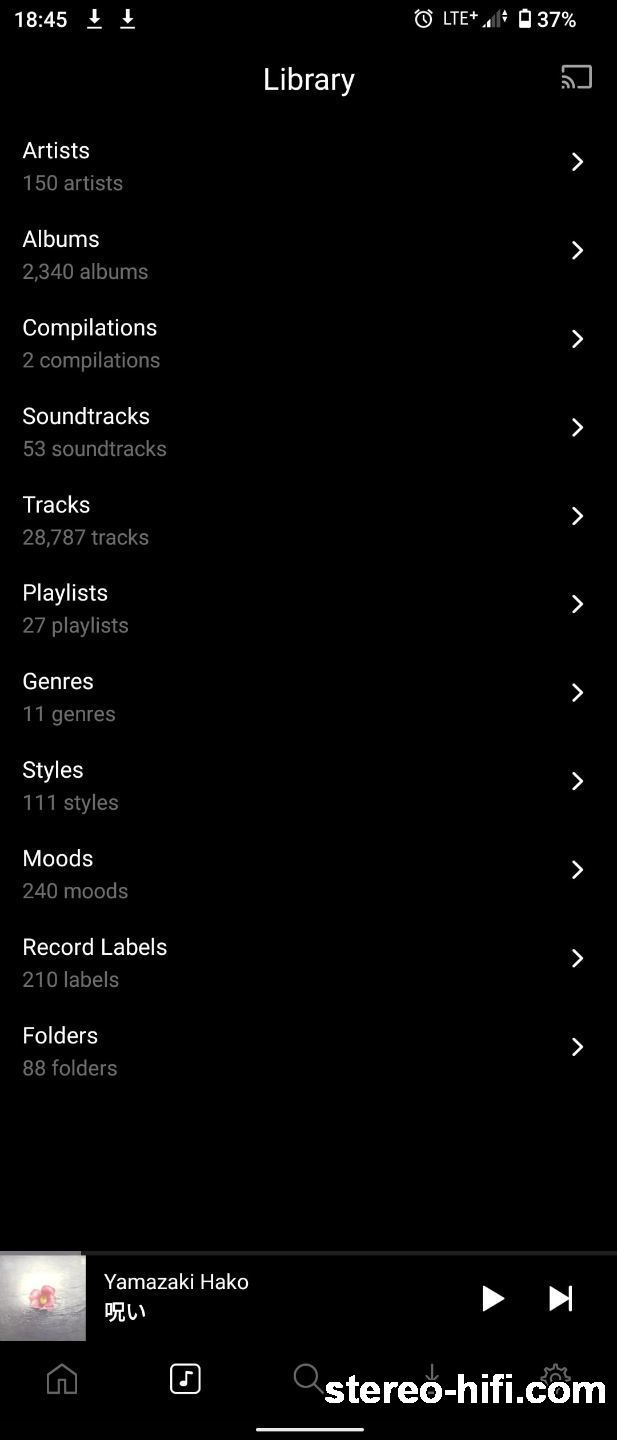Switch to the Home tab
The height and width of the screenshot is (1440, 617).
point(62,1380)
